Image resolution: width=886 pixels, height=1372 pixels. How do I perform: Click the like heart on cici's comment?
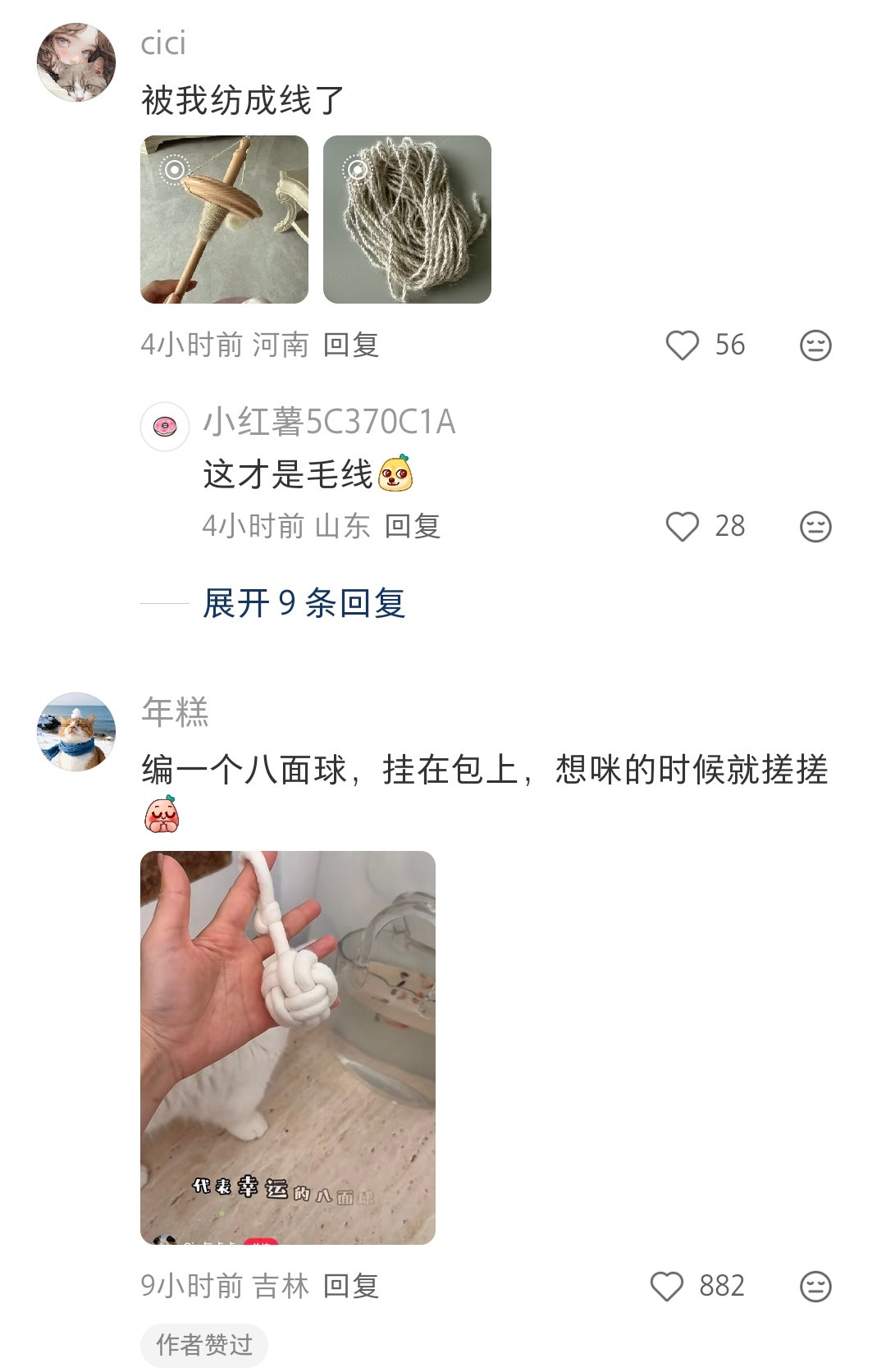pyautogui.click(x=683, y=346)
